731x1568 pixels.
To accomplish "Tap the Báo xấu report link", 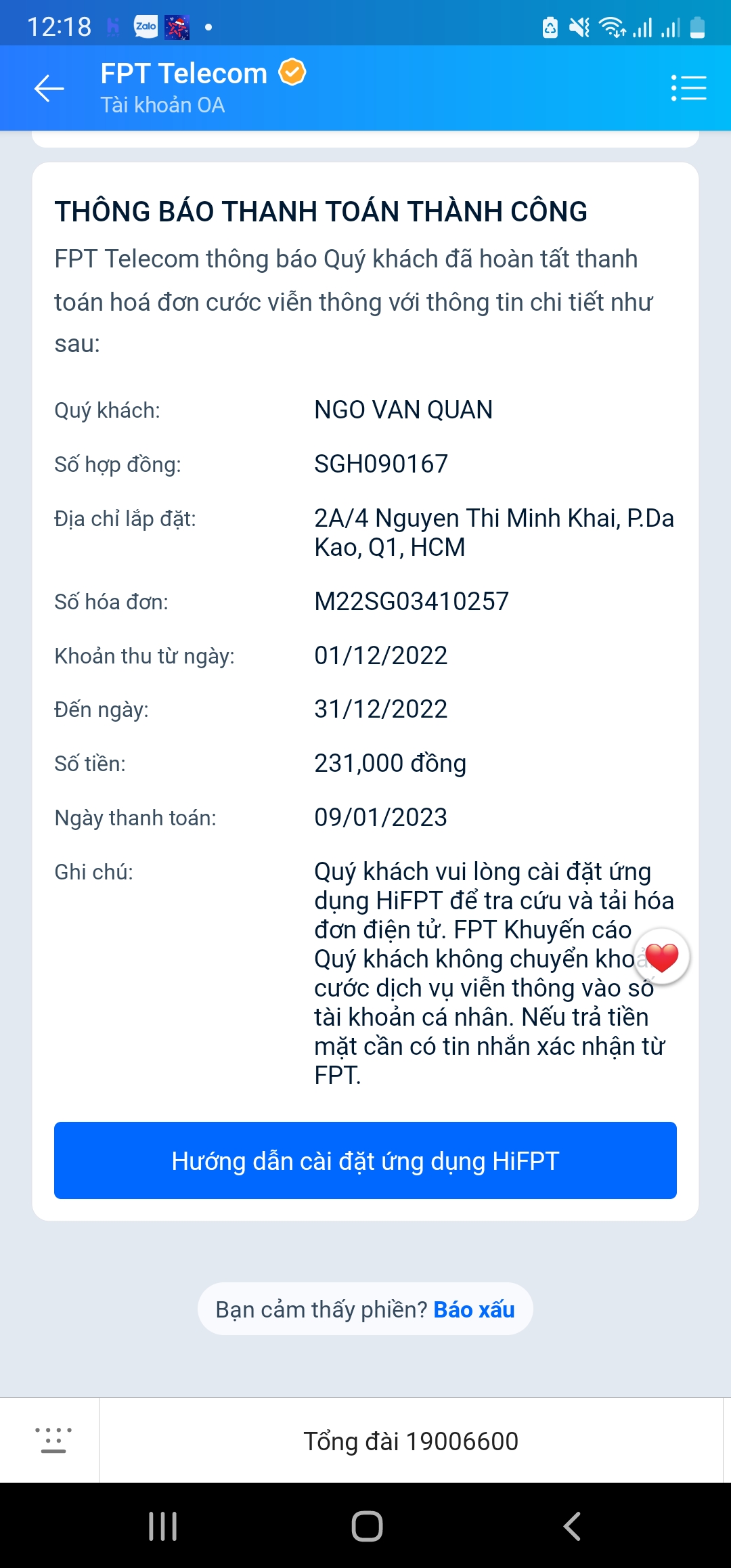I will (474, 1309).
